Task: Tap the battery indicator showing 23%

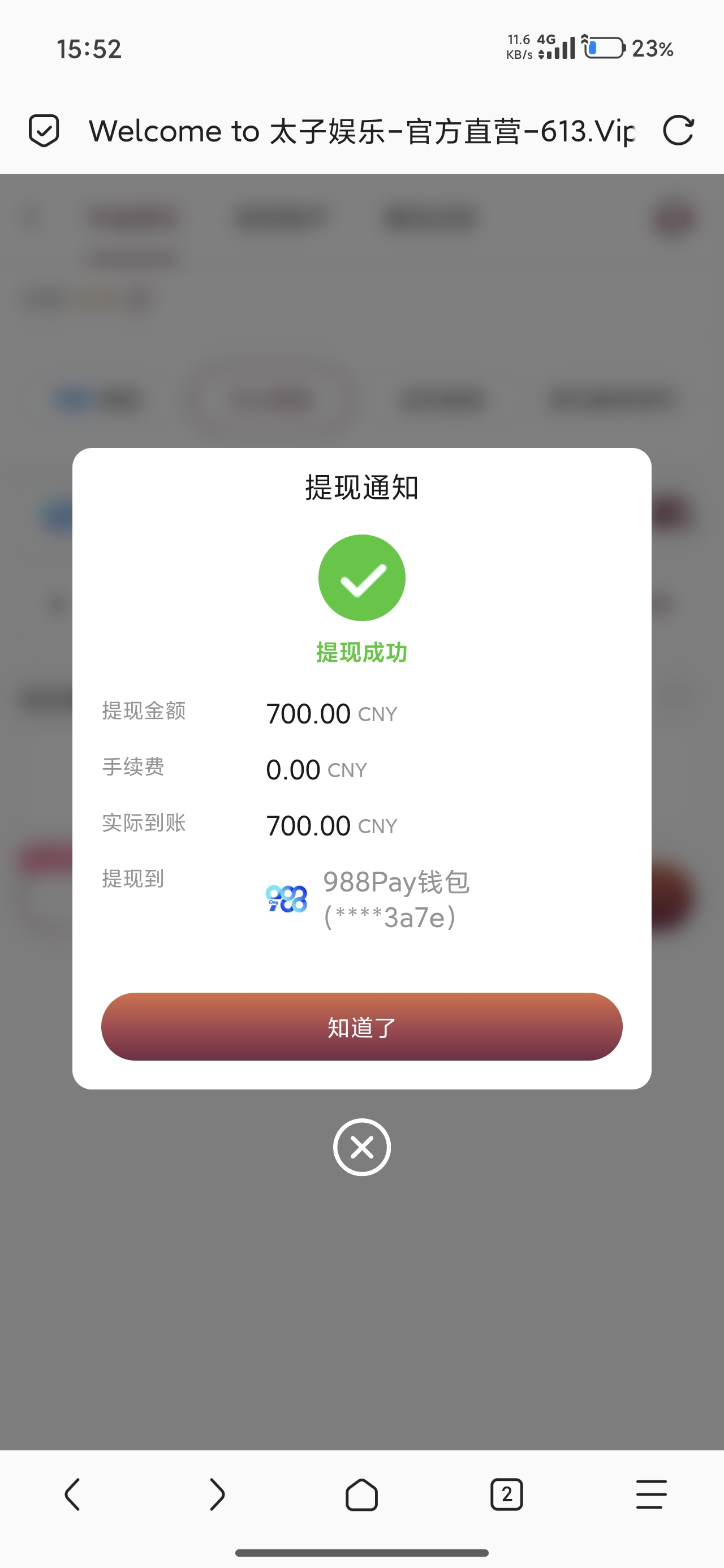Action: pos(615,48)
